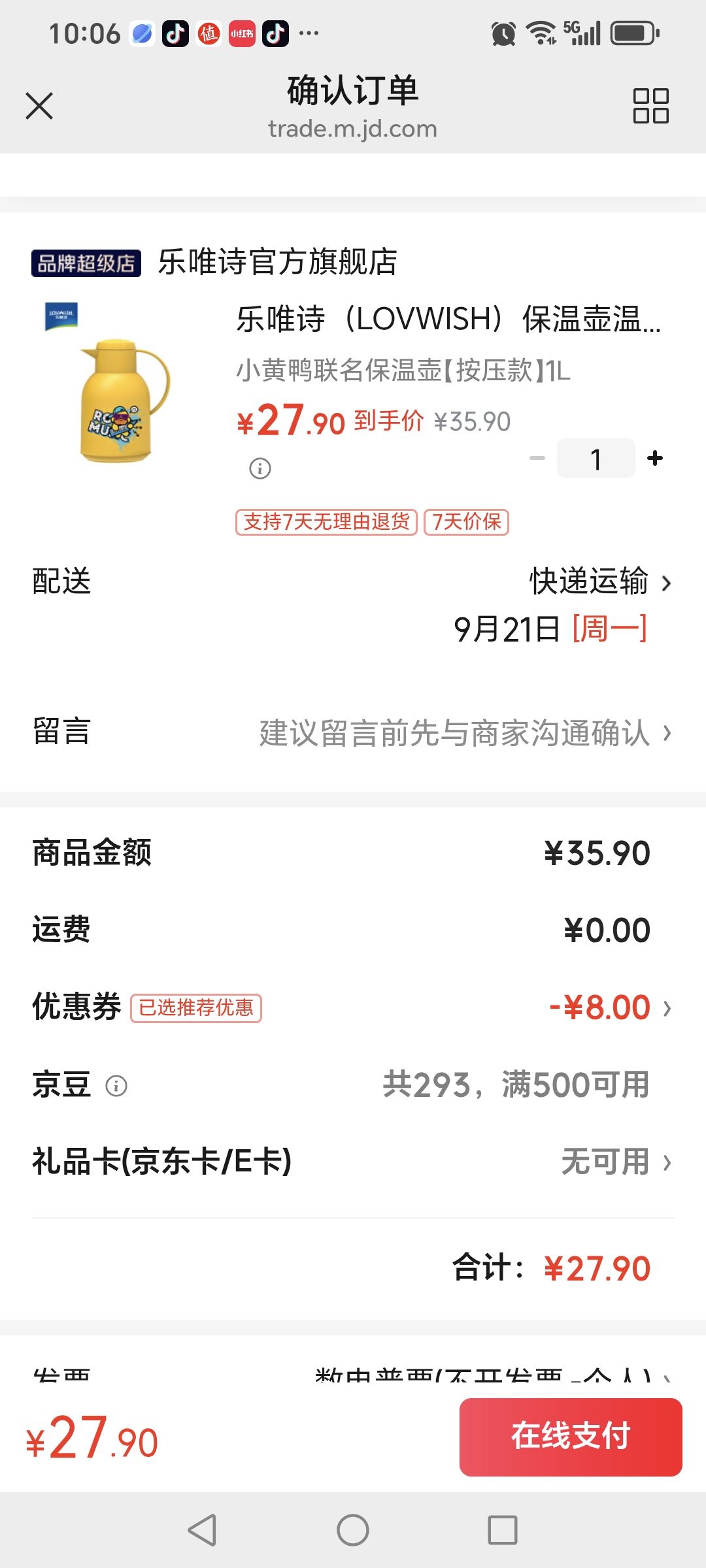View 京豆 info icon

coord(116,1086)
